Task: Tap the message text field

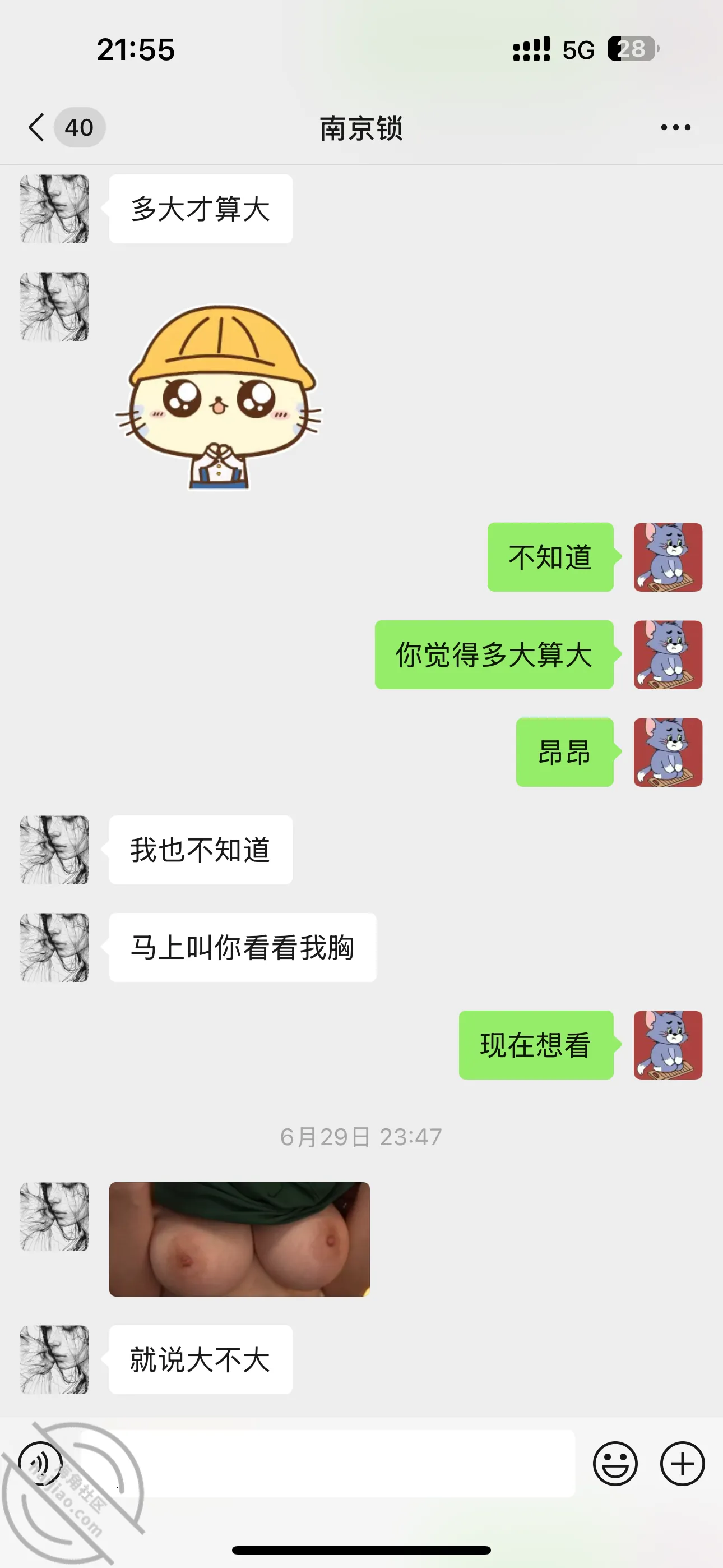Action: (x=328, y=1463)
